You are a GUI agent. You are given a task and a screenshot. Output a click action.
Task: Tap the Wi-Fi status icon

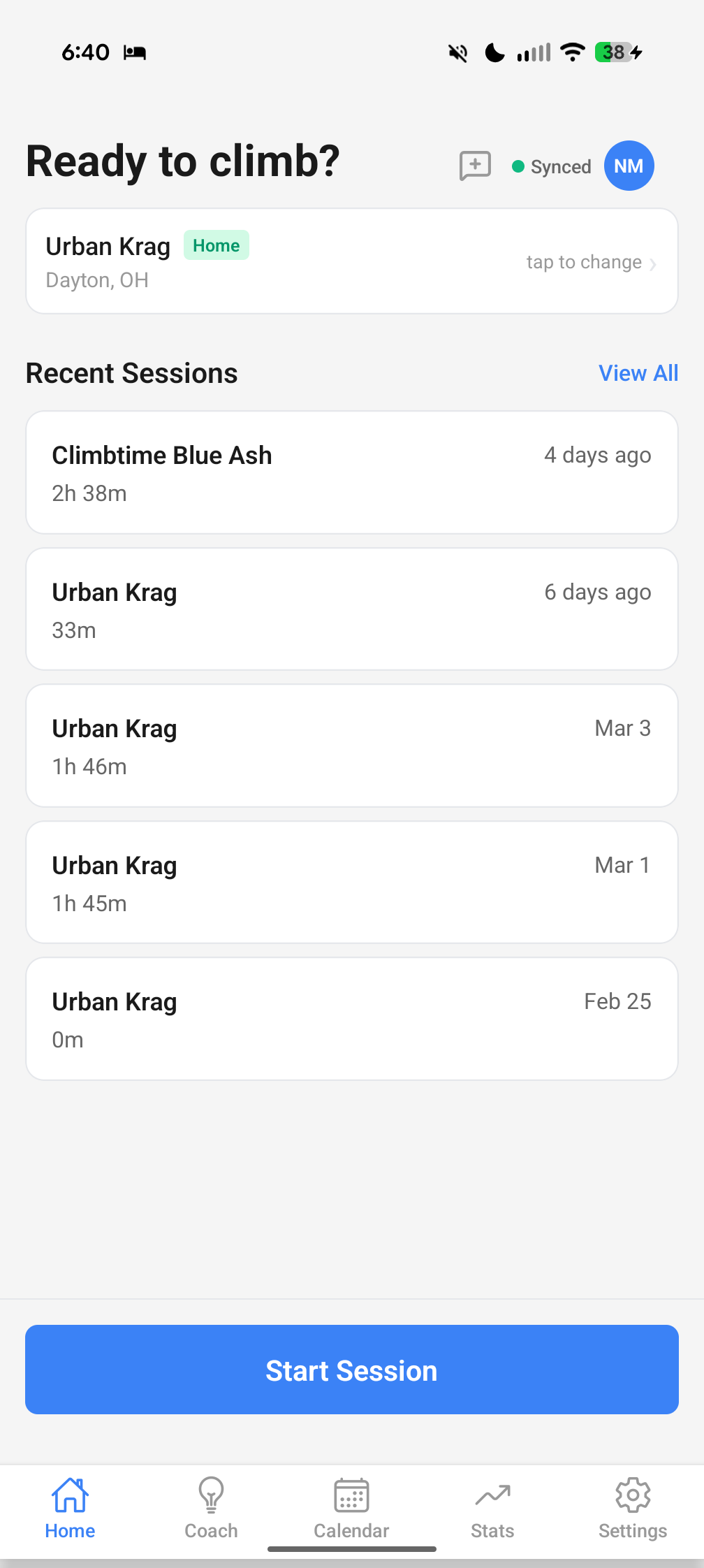pyautogui.click(x=573, y=52)
